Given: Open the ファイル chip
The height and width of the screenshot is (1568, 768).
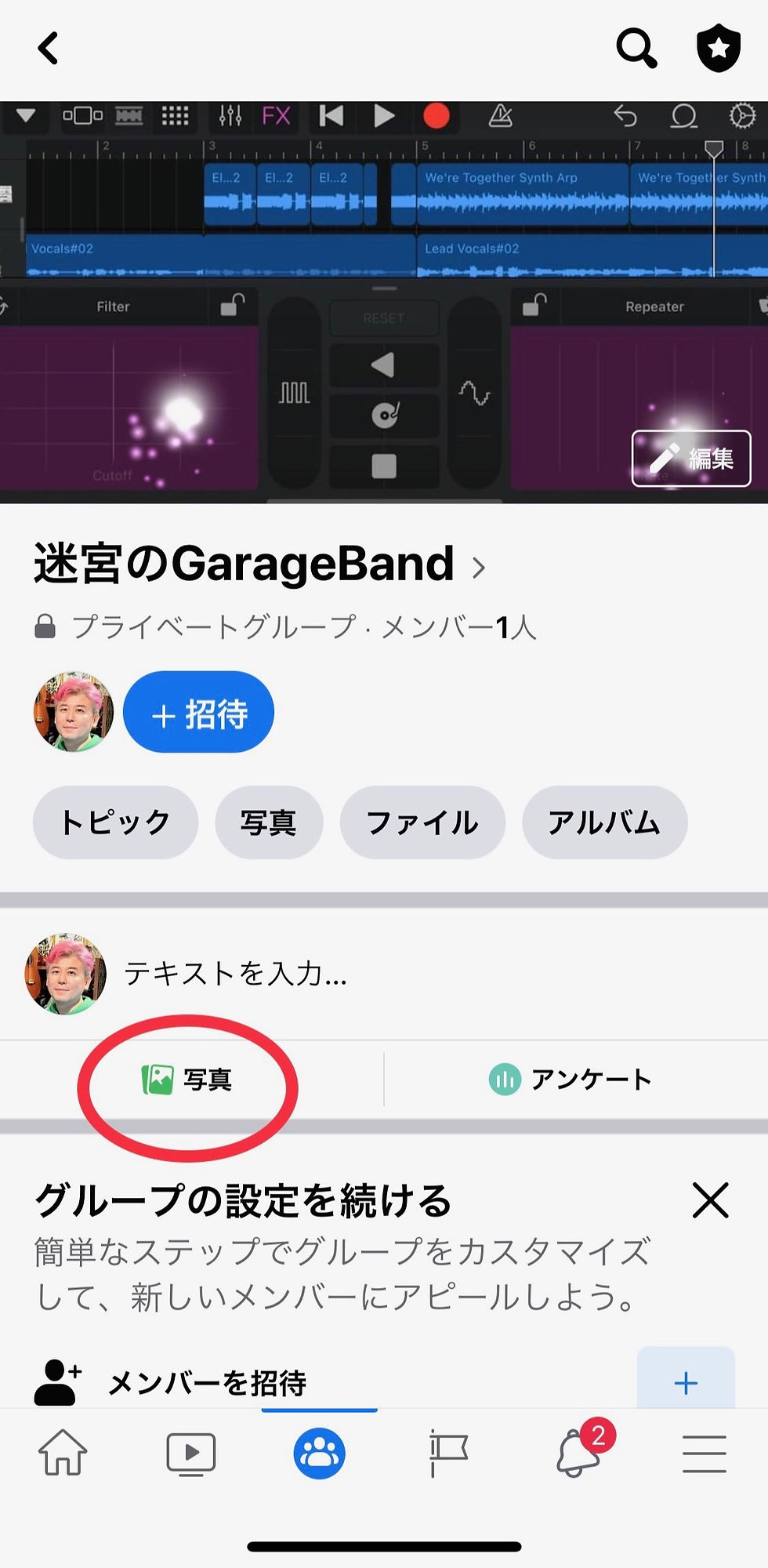Looking at the screenshot, I should (x=422, y=822).
